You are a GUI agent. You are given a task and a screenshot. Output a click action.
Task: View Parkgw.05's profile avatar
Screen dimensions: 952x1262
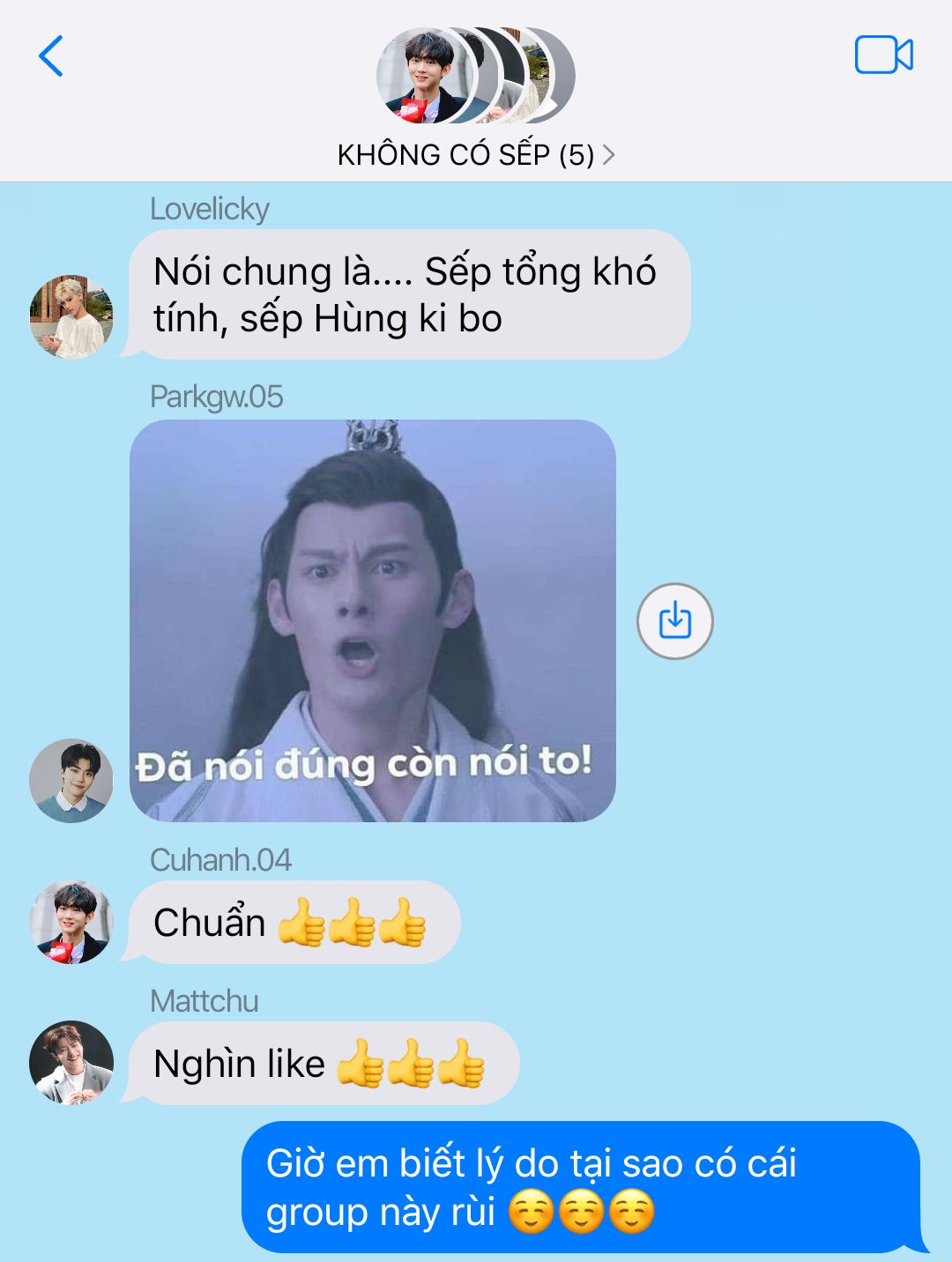tap(71, 781)
